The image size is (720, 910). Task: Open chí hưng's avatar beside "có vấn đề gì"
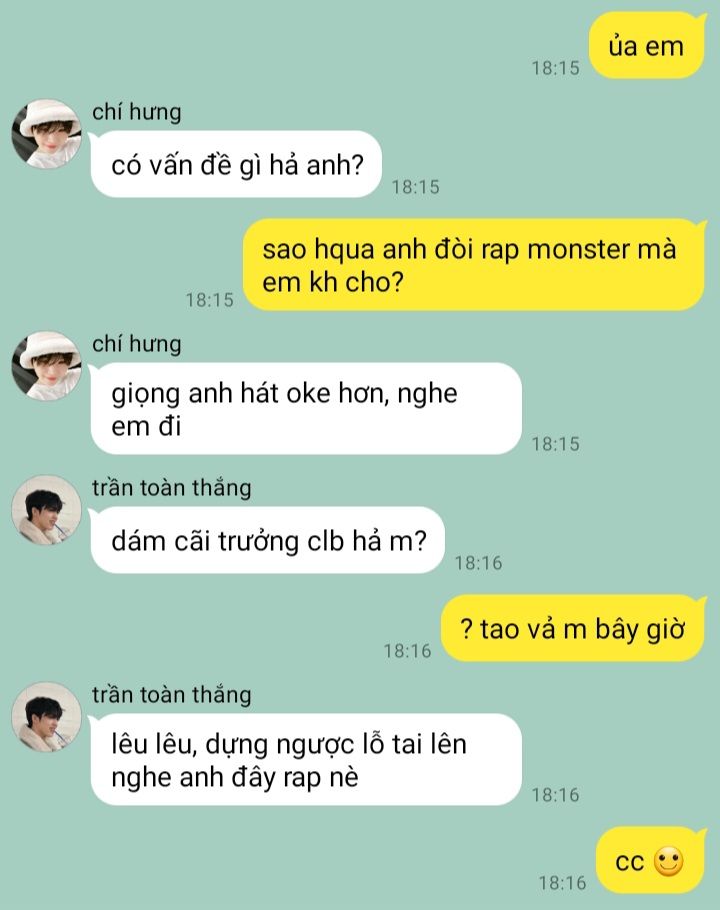point(46,134)
